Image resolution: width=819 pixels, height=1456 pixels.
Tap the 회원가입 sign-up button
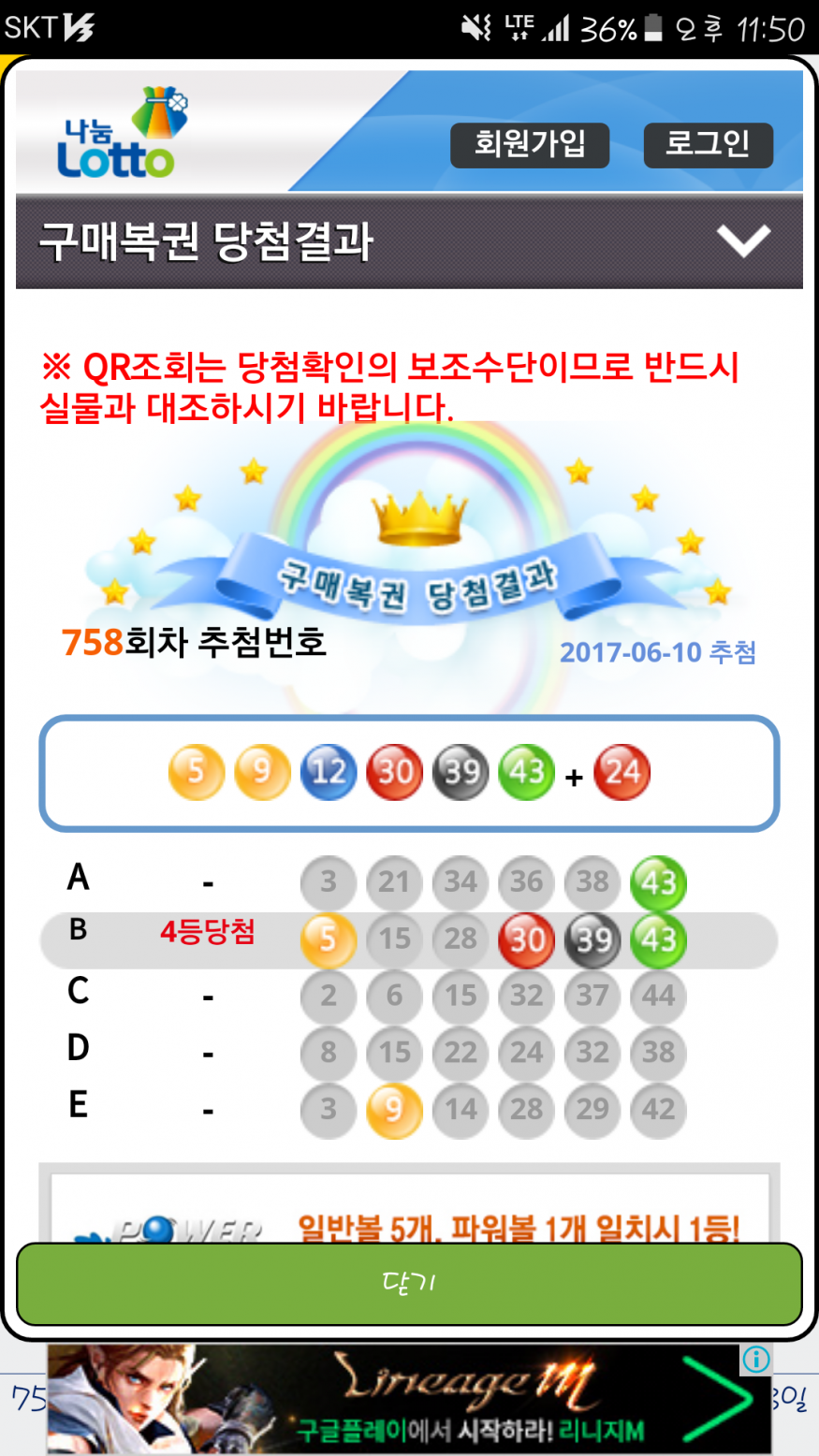point(530,145)
